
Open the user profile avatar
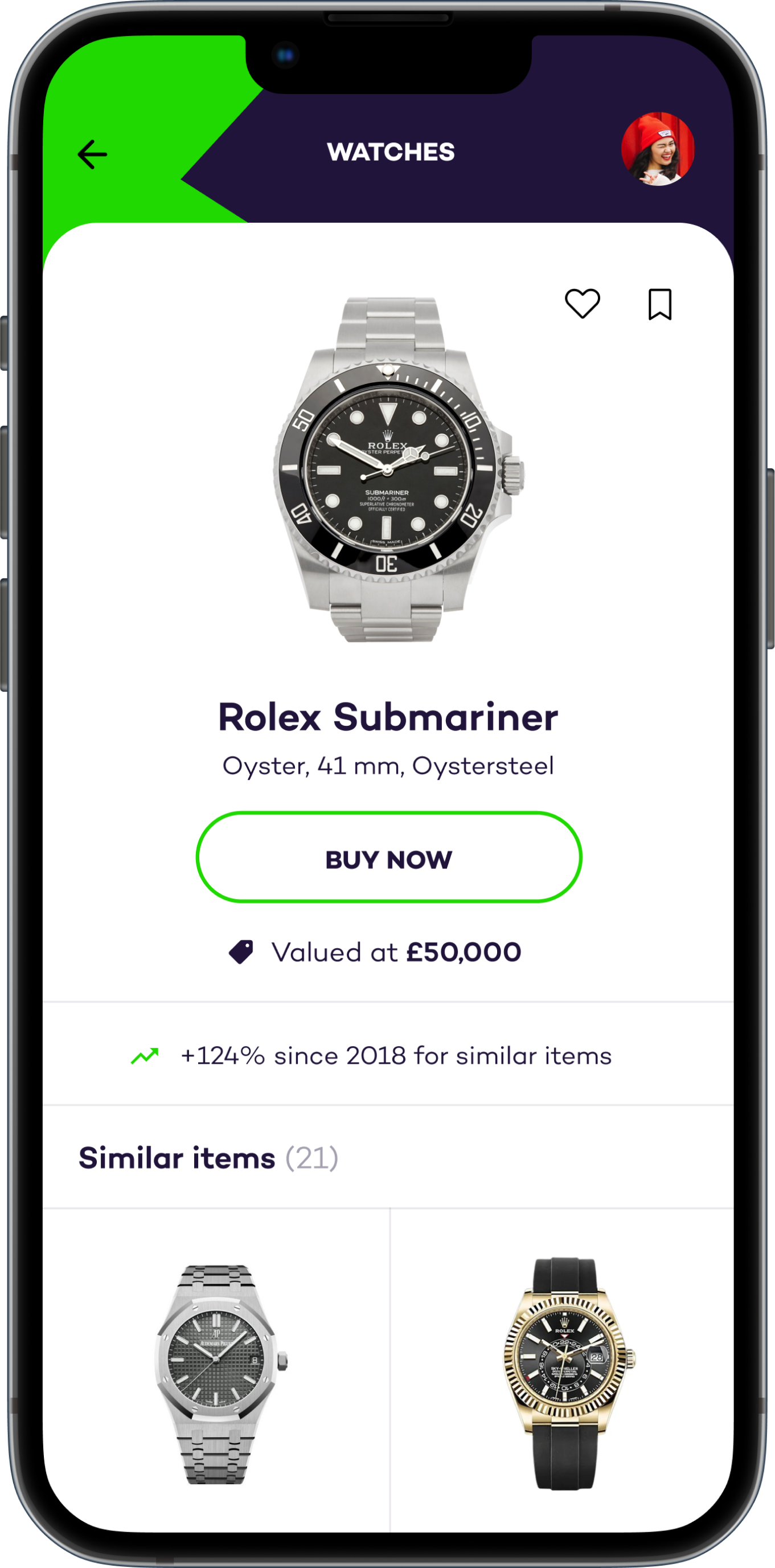click(x=657, y=149)
